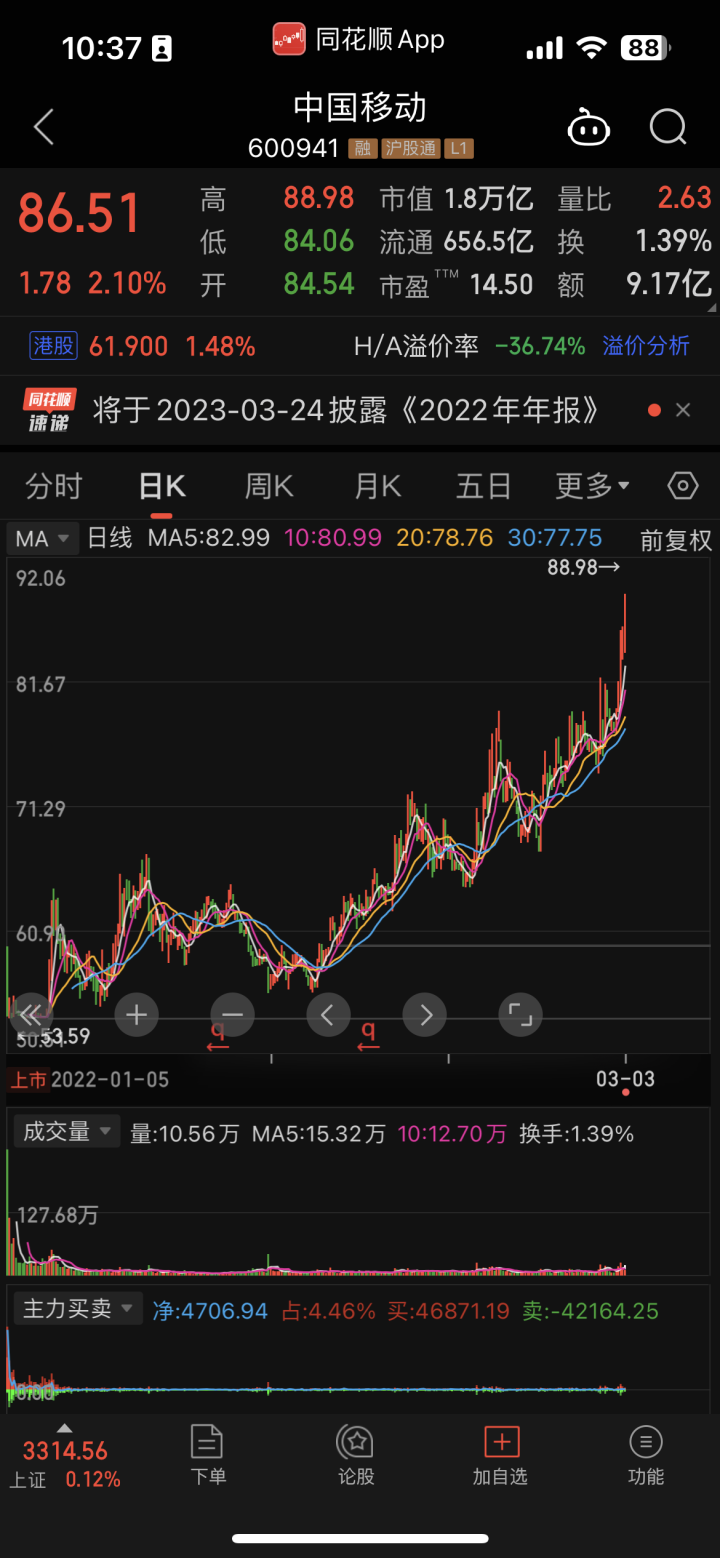720x1558 pixels.
Task: Switch to 五日 chart tab
Action: [484, 487]
